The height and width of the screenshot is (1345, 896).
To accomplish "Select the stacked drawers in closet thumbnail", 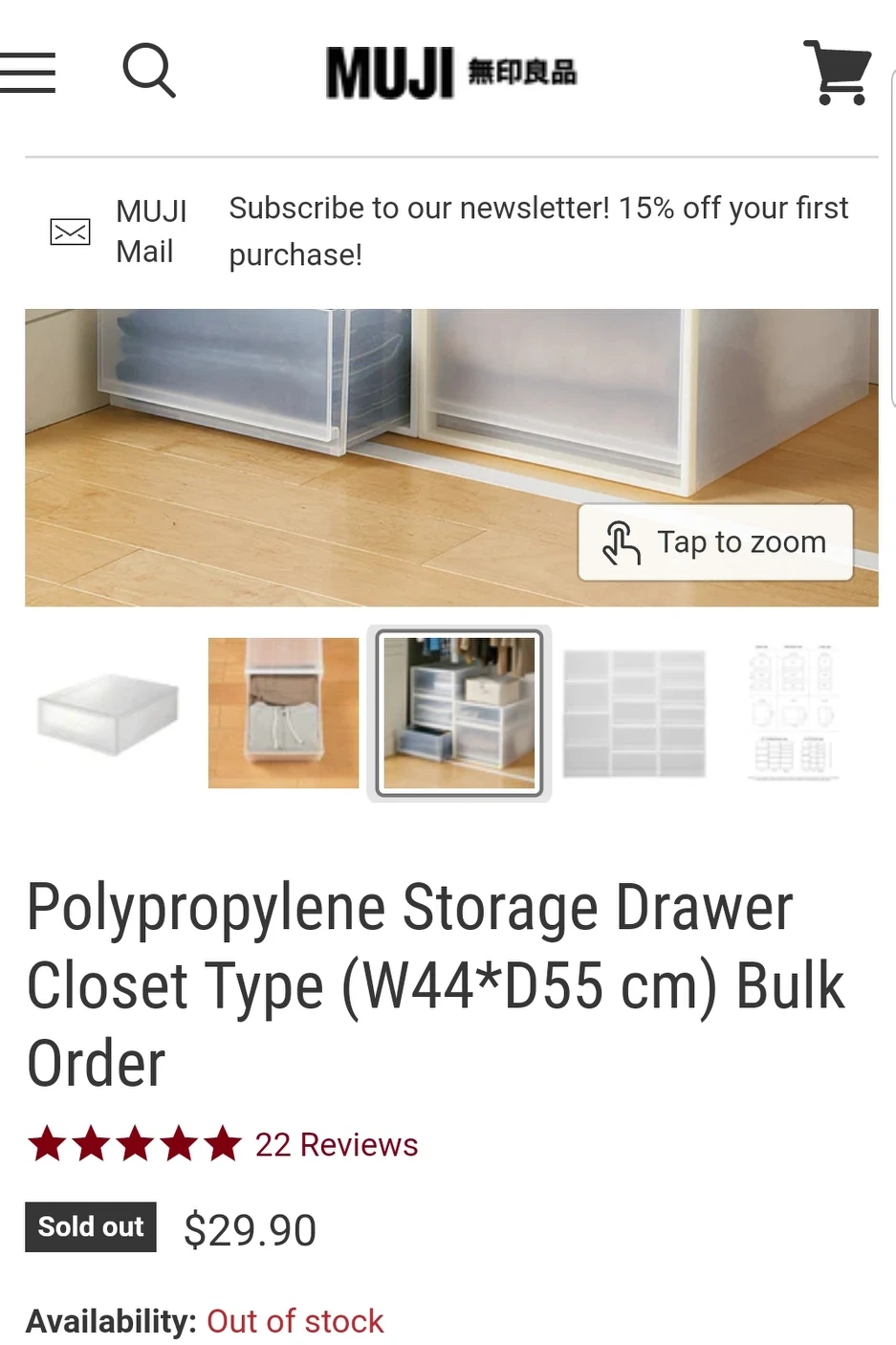I will pos(459,714).
